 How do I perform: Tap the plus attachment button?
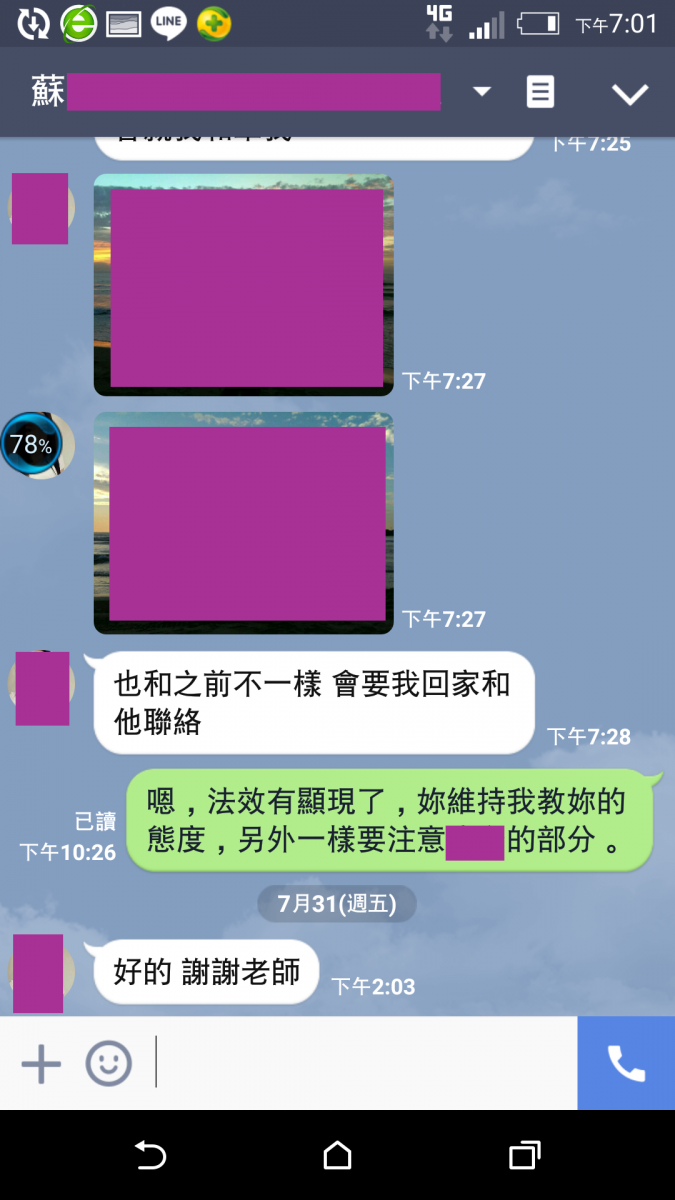[41, 1063]
